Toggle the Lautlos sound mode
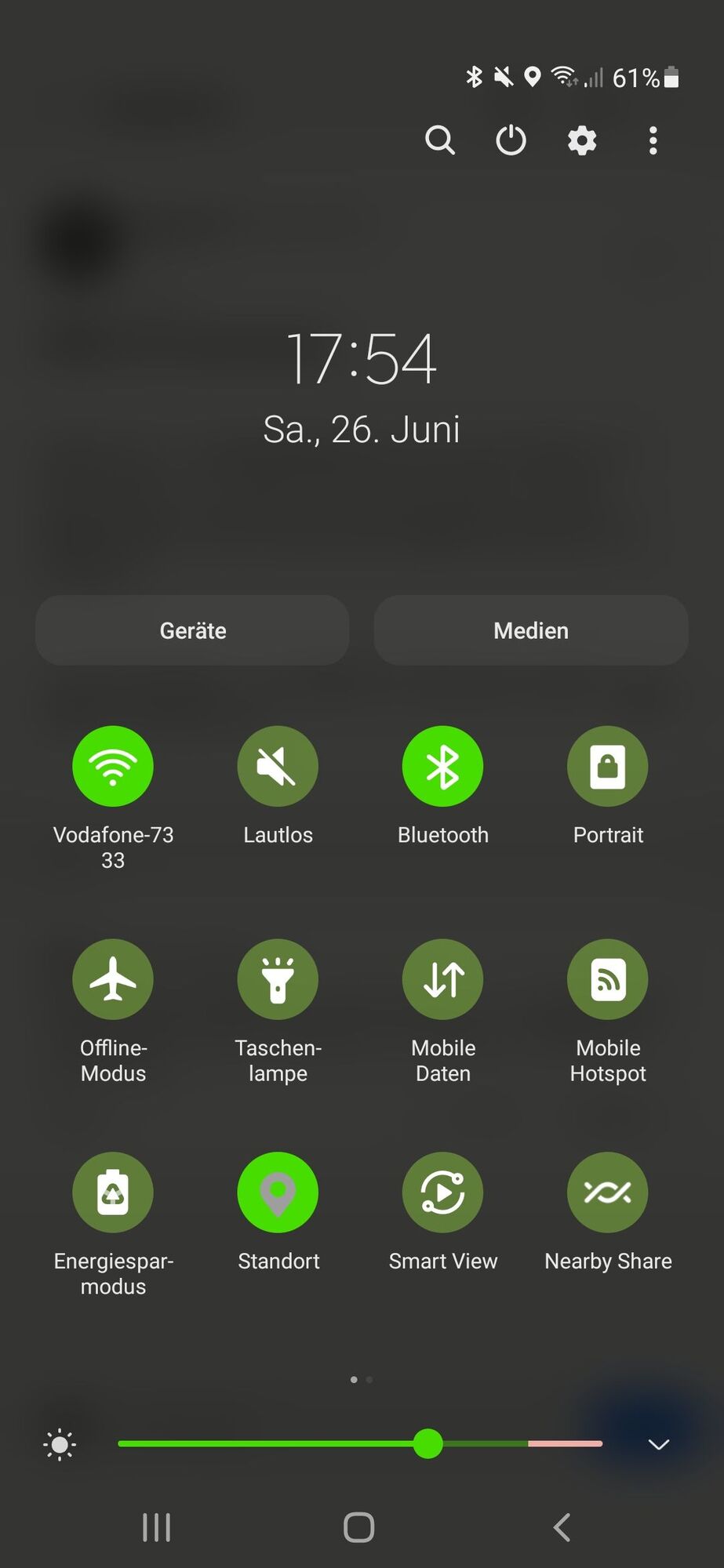The width and height of the screenshot is (724, 1568). [x=278, y=766]
